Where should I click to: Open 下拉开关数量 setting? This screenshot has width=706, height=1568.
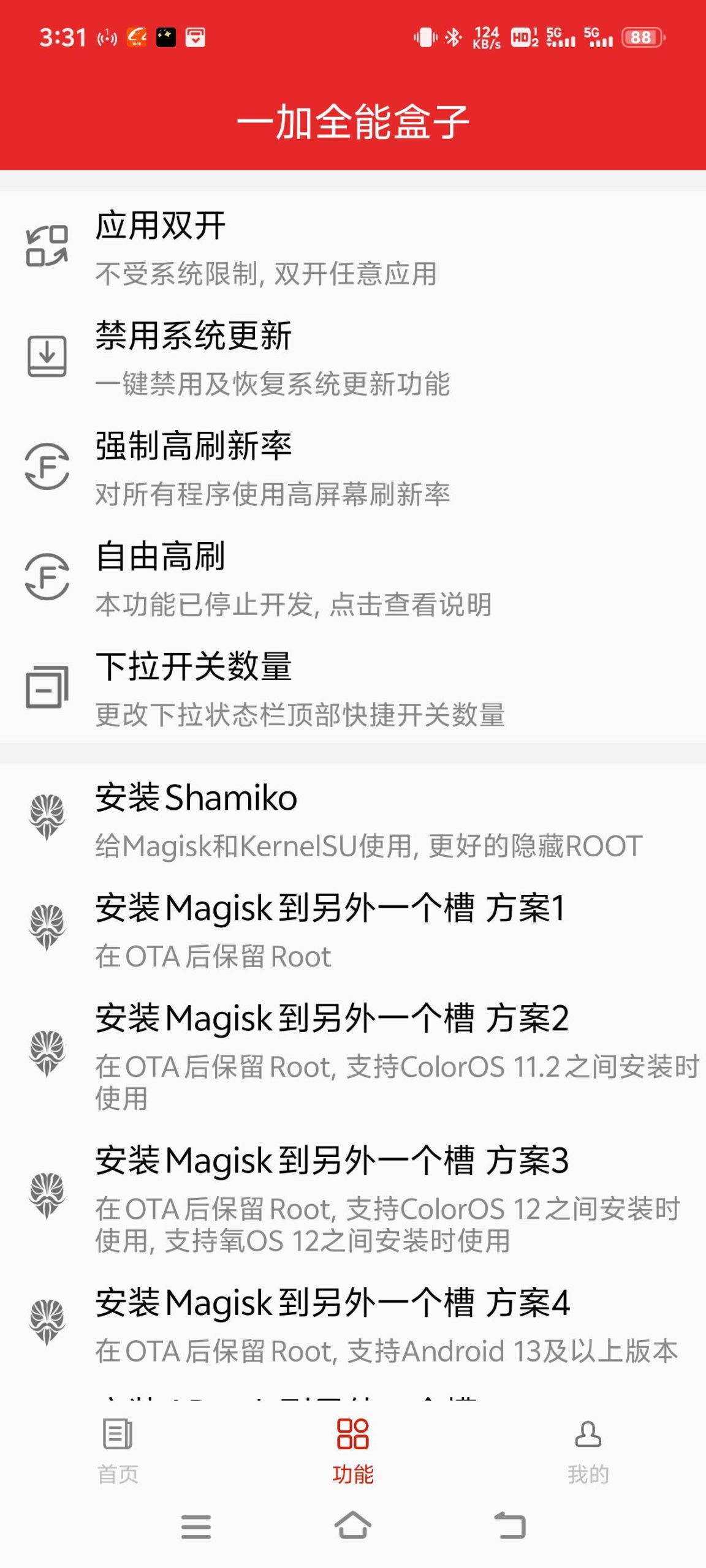coord(353,687)
